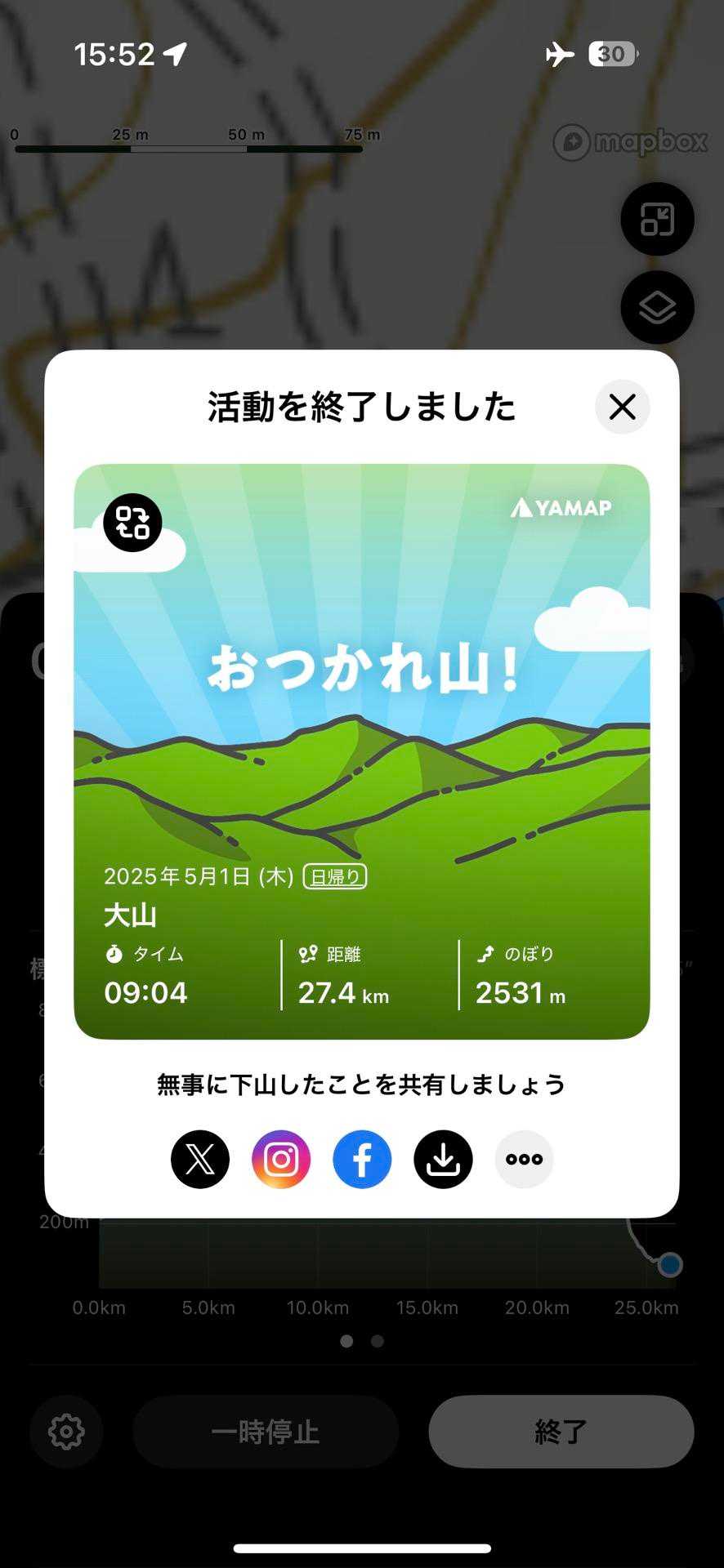
Task: Download the share image
Action: (x=443, y=1159)
